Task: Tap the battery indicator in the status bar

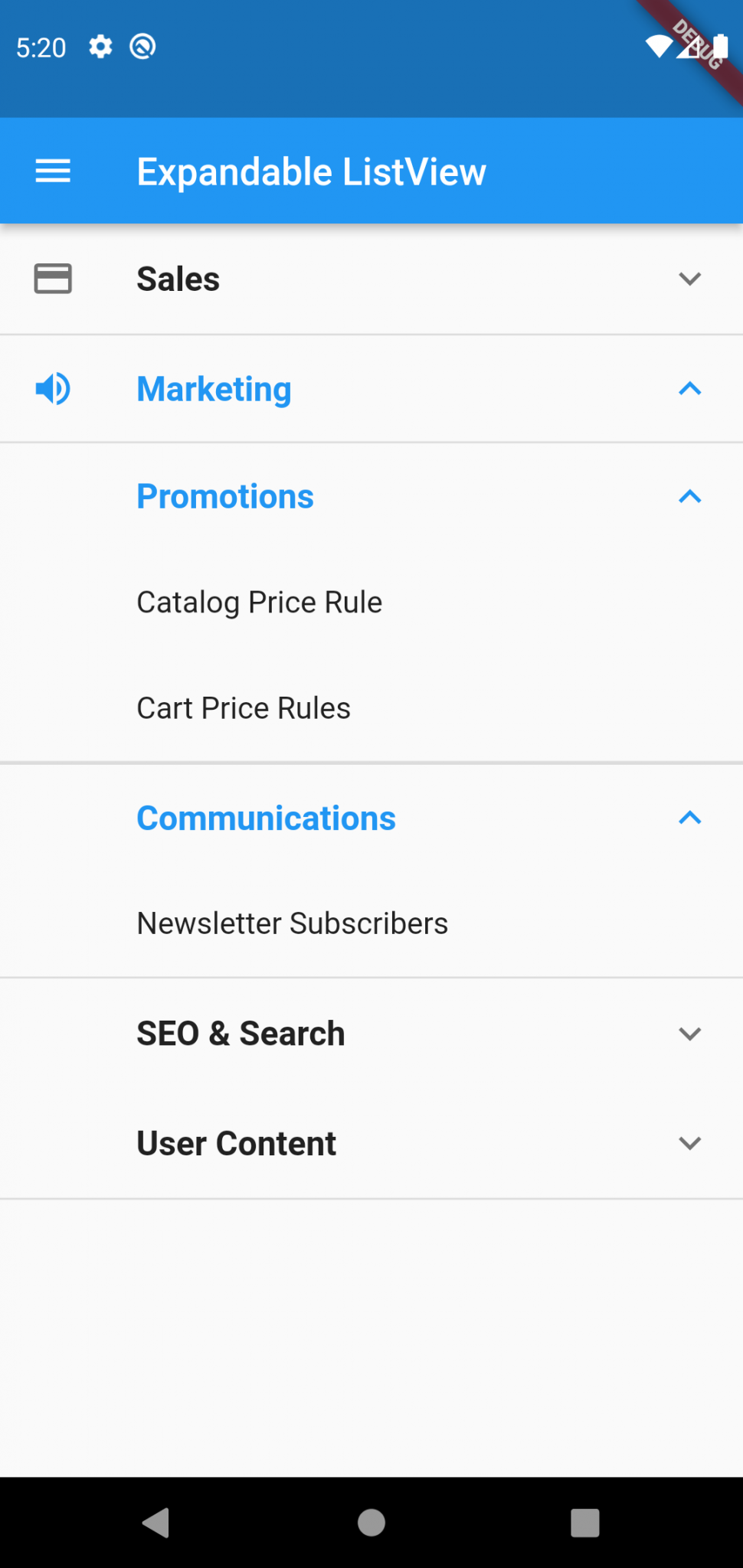Action: (x=721, y=47)
